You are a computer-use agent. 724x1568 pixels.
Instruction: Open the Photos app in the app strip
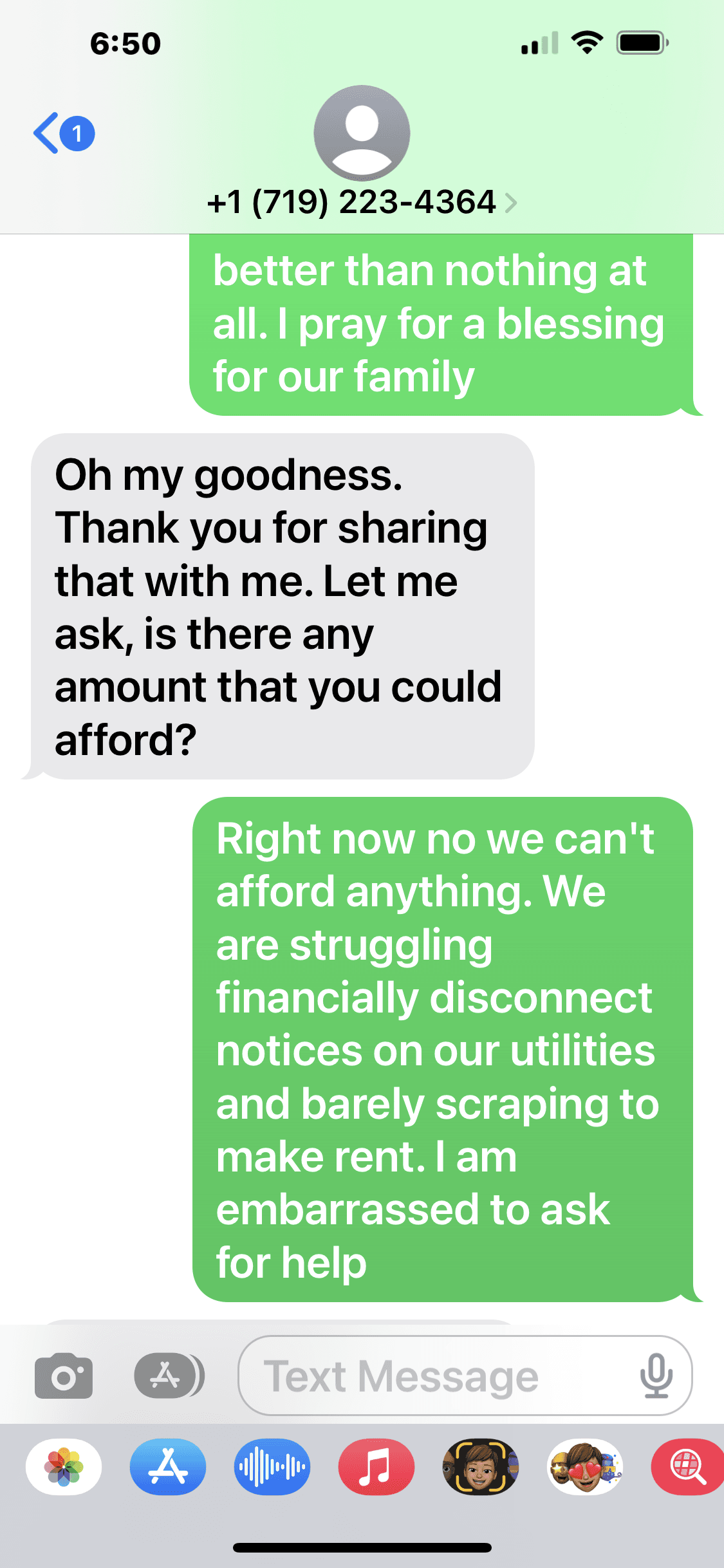64,1467
